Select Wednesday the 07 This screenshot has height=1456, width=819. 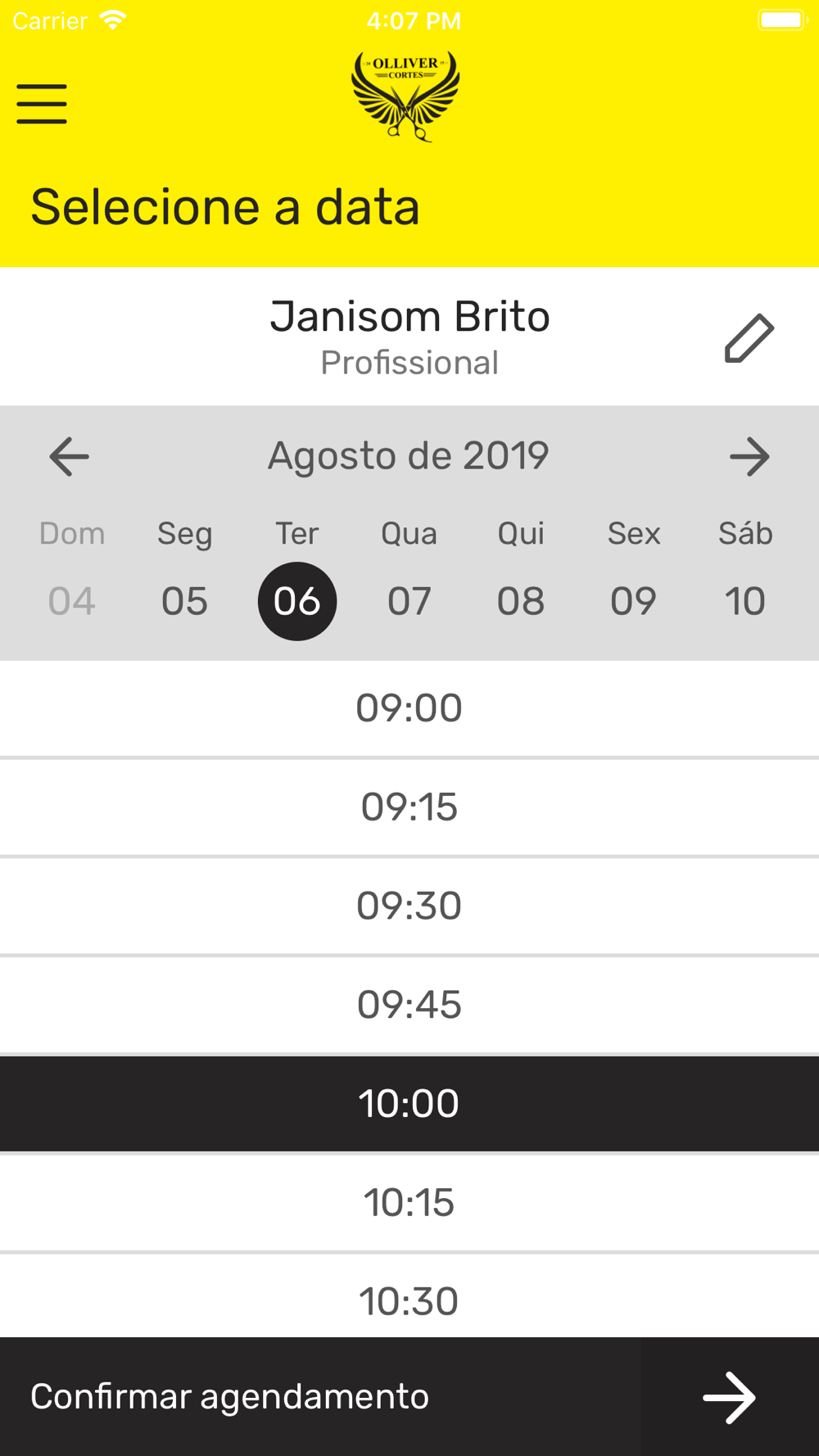tap(409, 601)
